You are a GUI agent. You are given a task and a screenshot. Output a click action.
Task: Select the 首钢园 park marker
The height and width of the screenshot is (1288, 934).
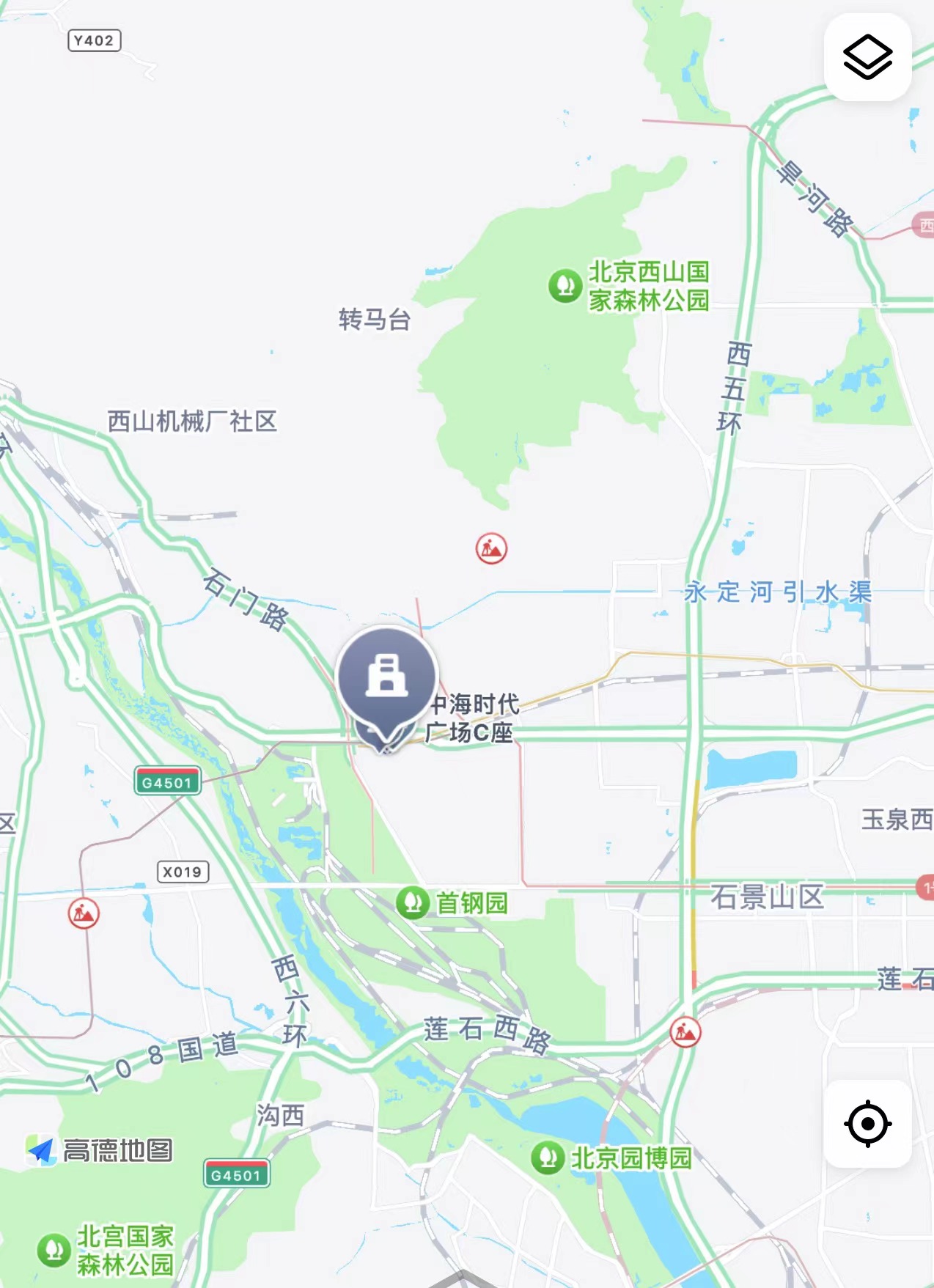click(x=413, y=902)
